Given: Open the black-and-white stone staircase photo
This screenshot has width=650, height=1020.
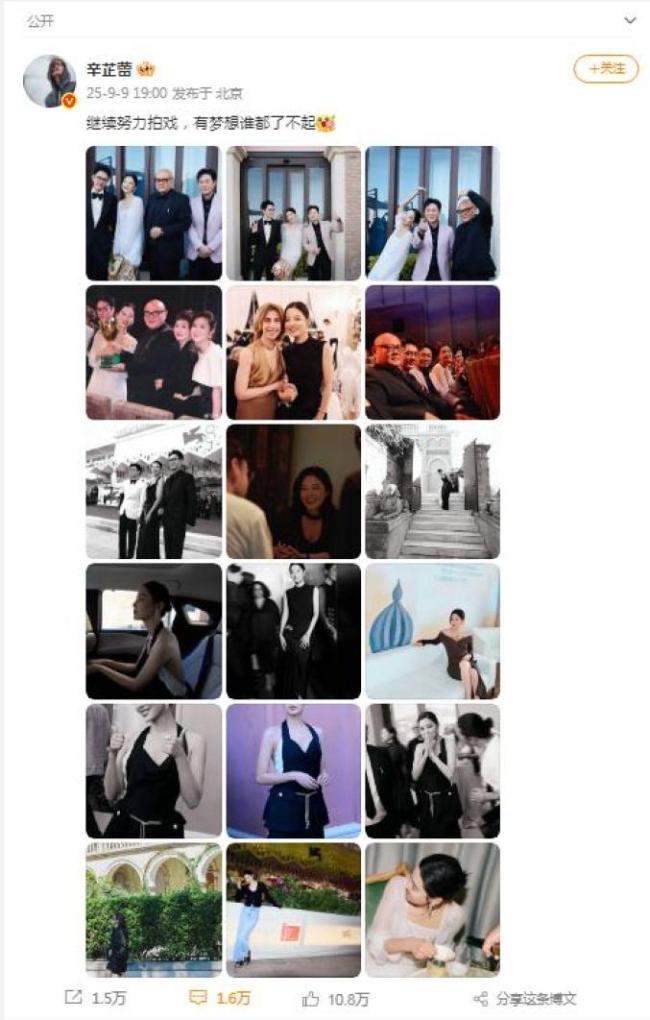Looking at the screenshot, I should pyautogui.click(x=432, y=491).
